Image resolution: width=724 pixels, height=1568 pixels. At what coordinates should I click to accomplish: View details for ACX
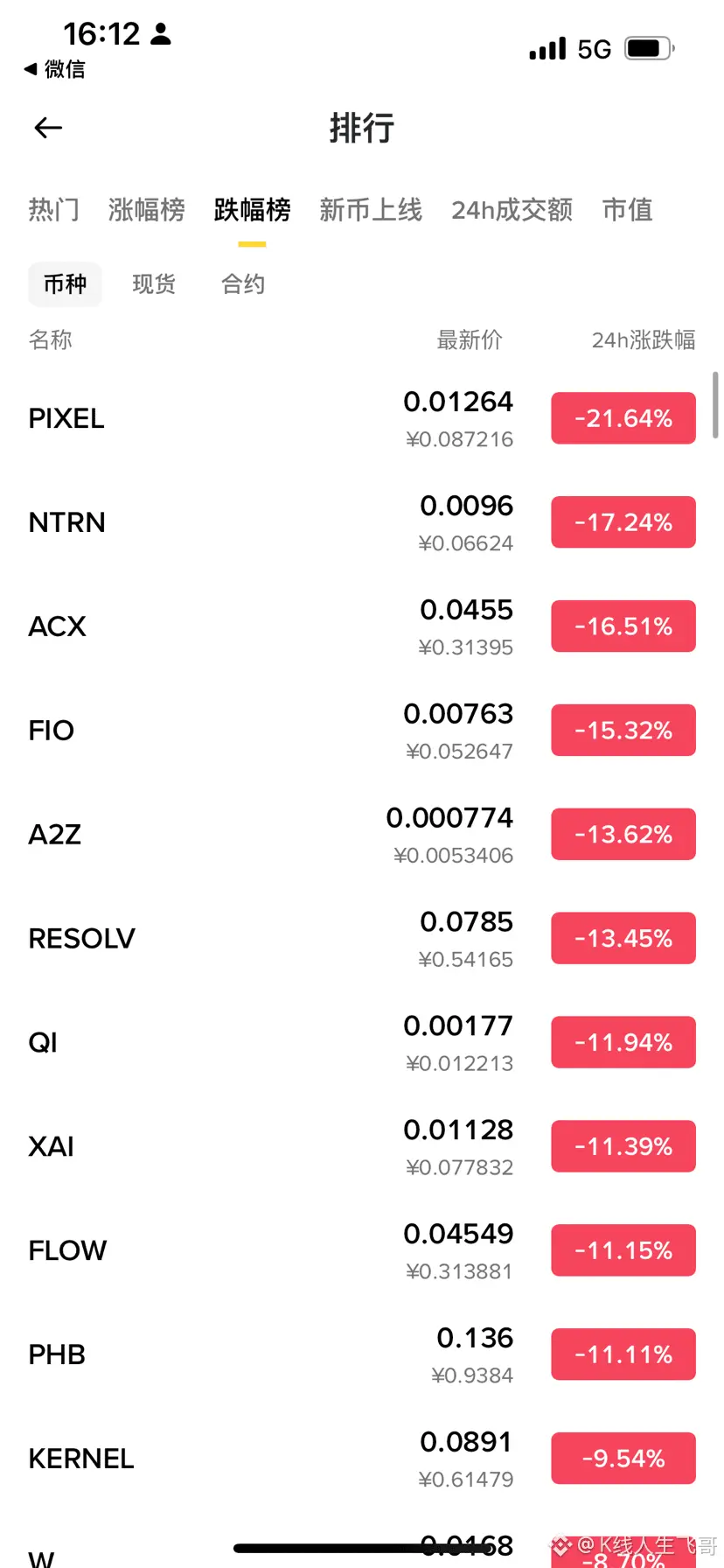[58, 626]
